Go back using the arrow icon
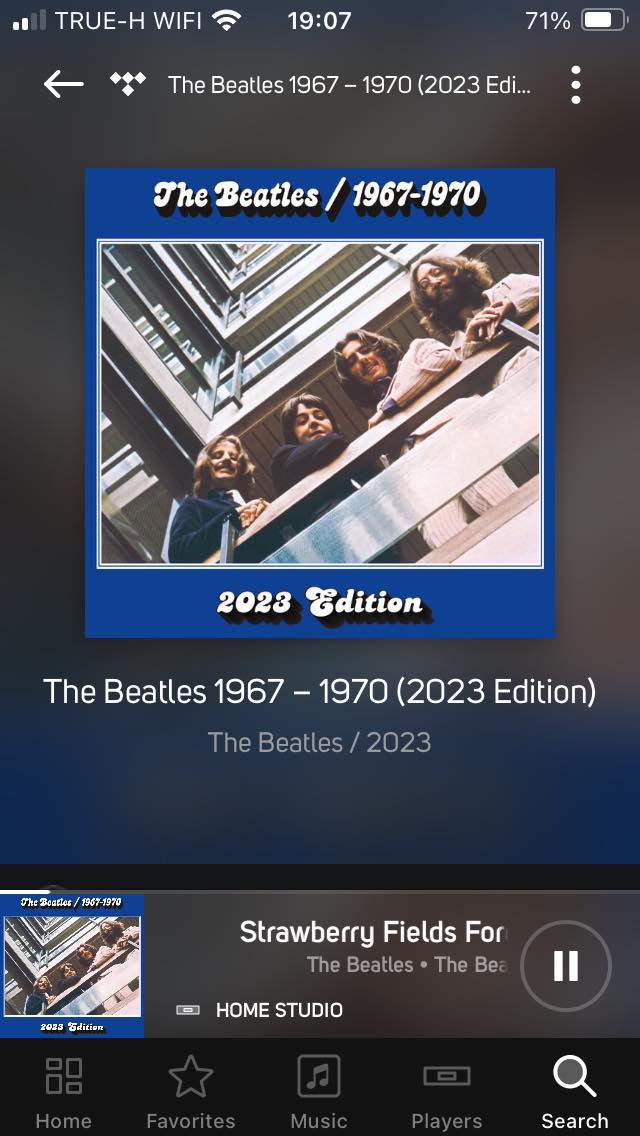Image resolution: width=640 pixels, height=1136 pixels. point(63,85)
